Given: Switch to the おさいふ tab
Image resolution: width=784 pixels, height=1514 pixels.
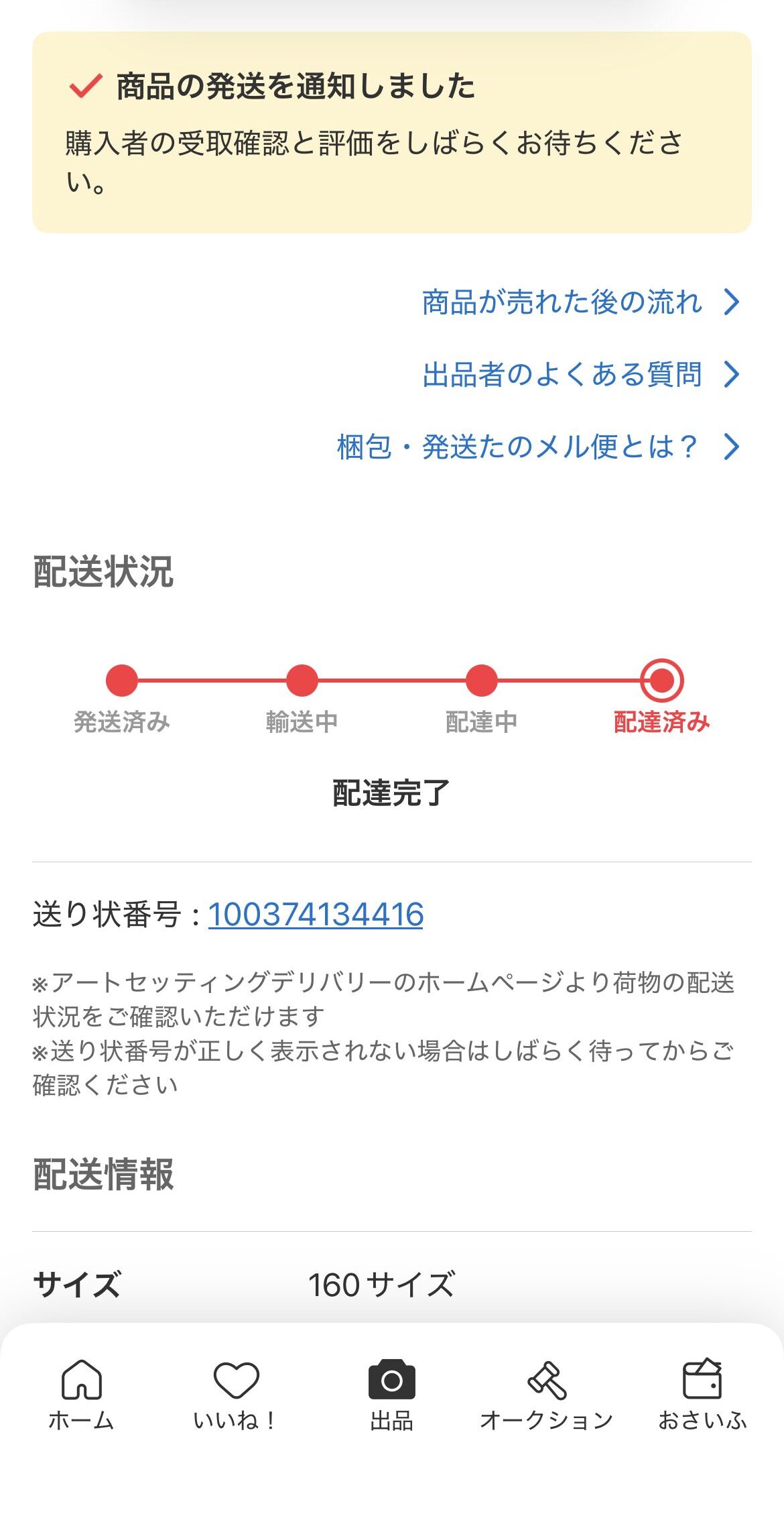Looking at the screenshot, I should click(702, 1395).
